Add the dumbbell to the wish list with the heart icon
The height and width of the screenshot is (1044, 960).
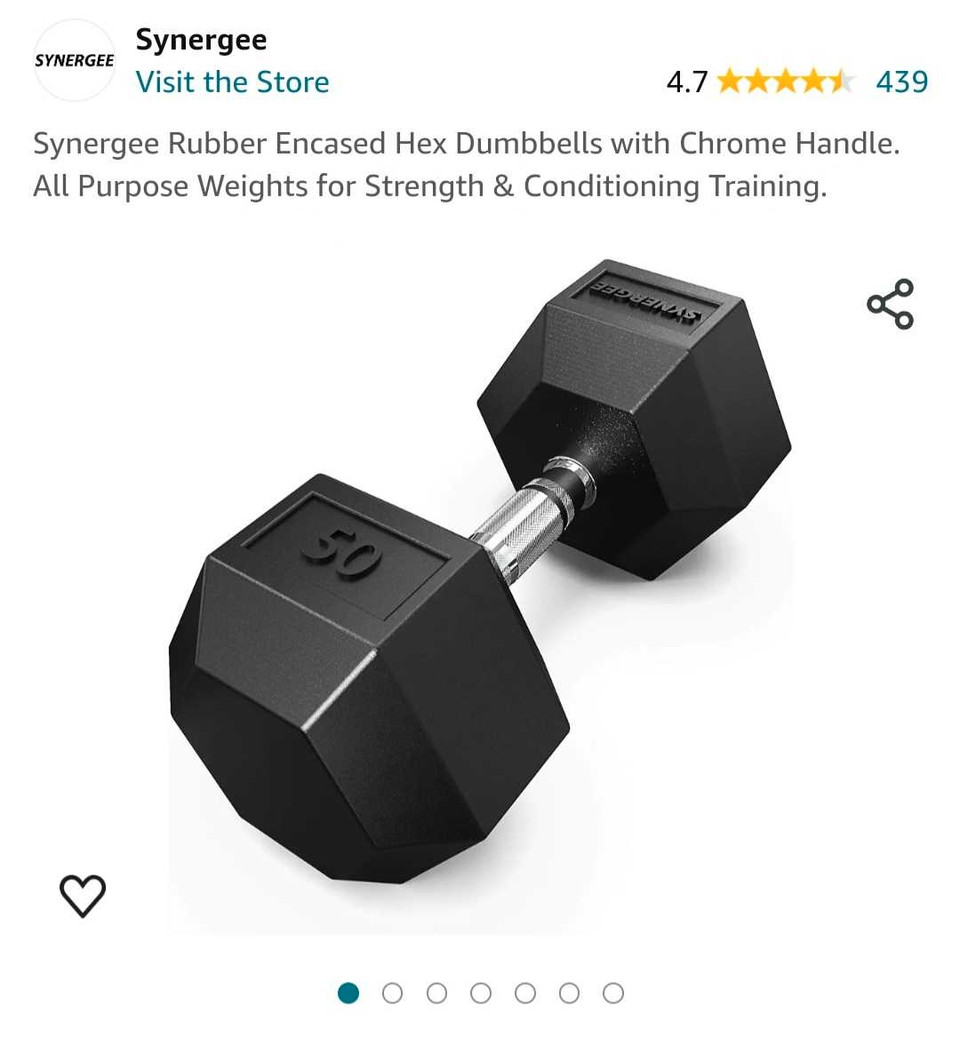tap(83, 895)
